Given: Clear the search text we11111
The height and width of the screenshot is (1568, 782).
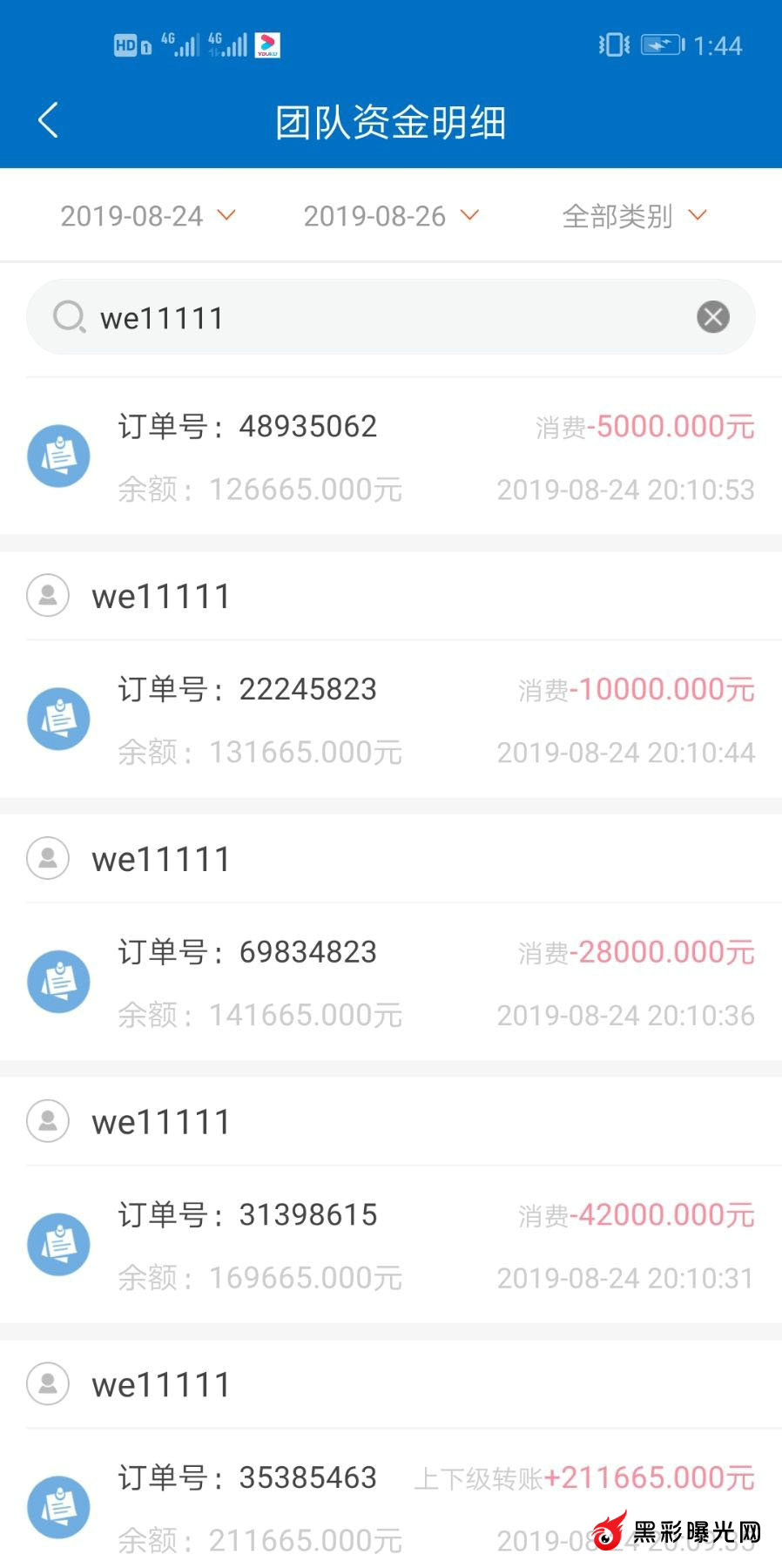Looking at the screenshot, I should pyautogui.click(x=712, y=317).
